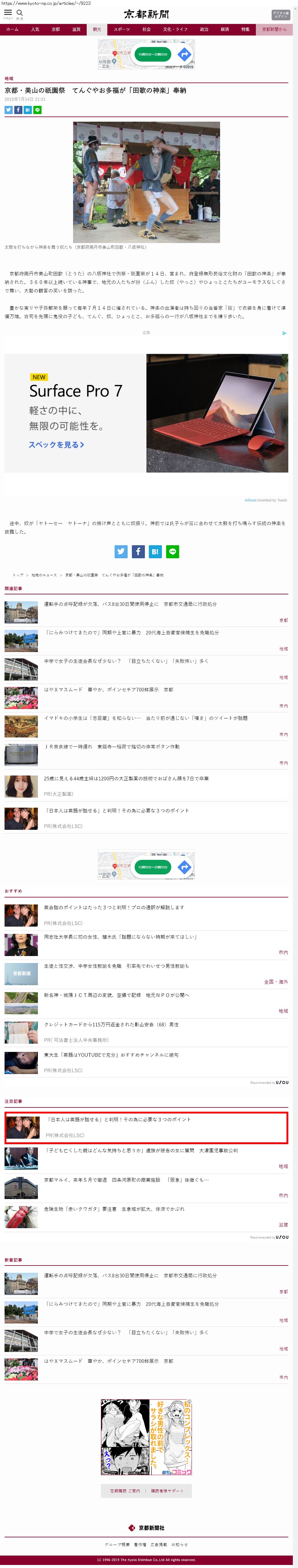The image size is (298, 1568).
Task: Share via LINE below the headline
Action: tap(38, 110)
